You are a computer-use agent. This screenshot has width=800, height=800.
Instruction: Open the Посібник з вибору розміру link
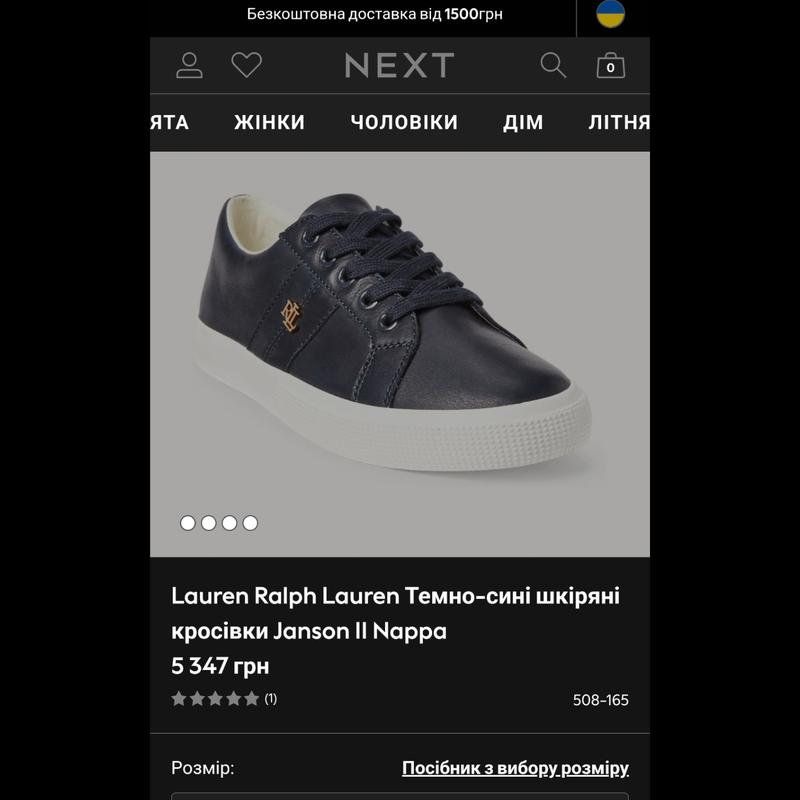[x=515, y=768]
